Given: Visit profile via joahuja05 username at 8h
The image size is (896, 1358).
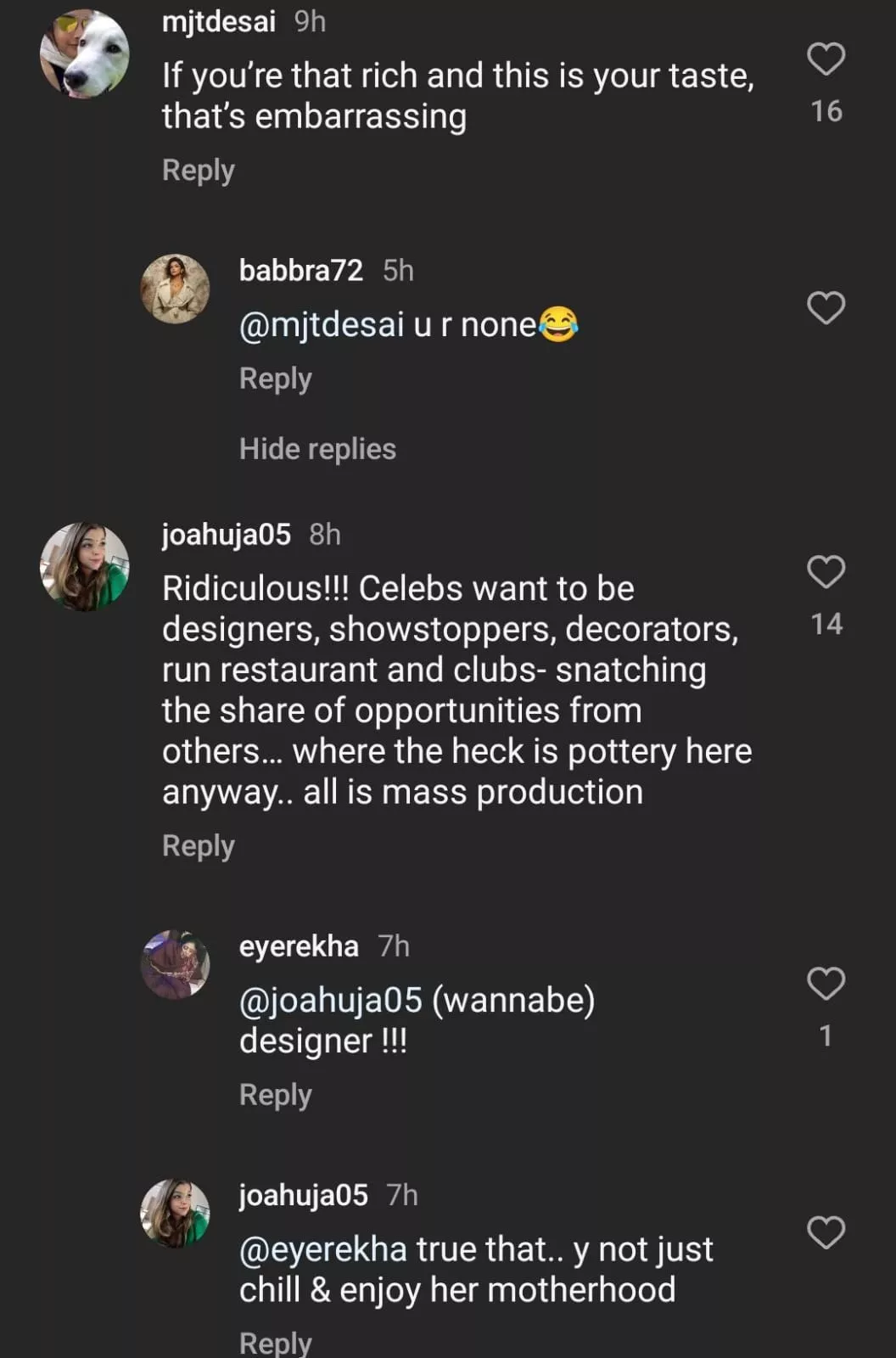Looking at the screenshot, I should 227,535.
